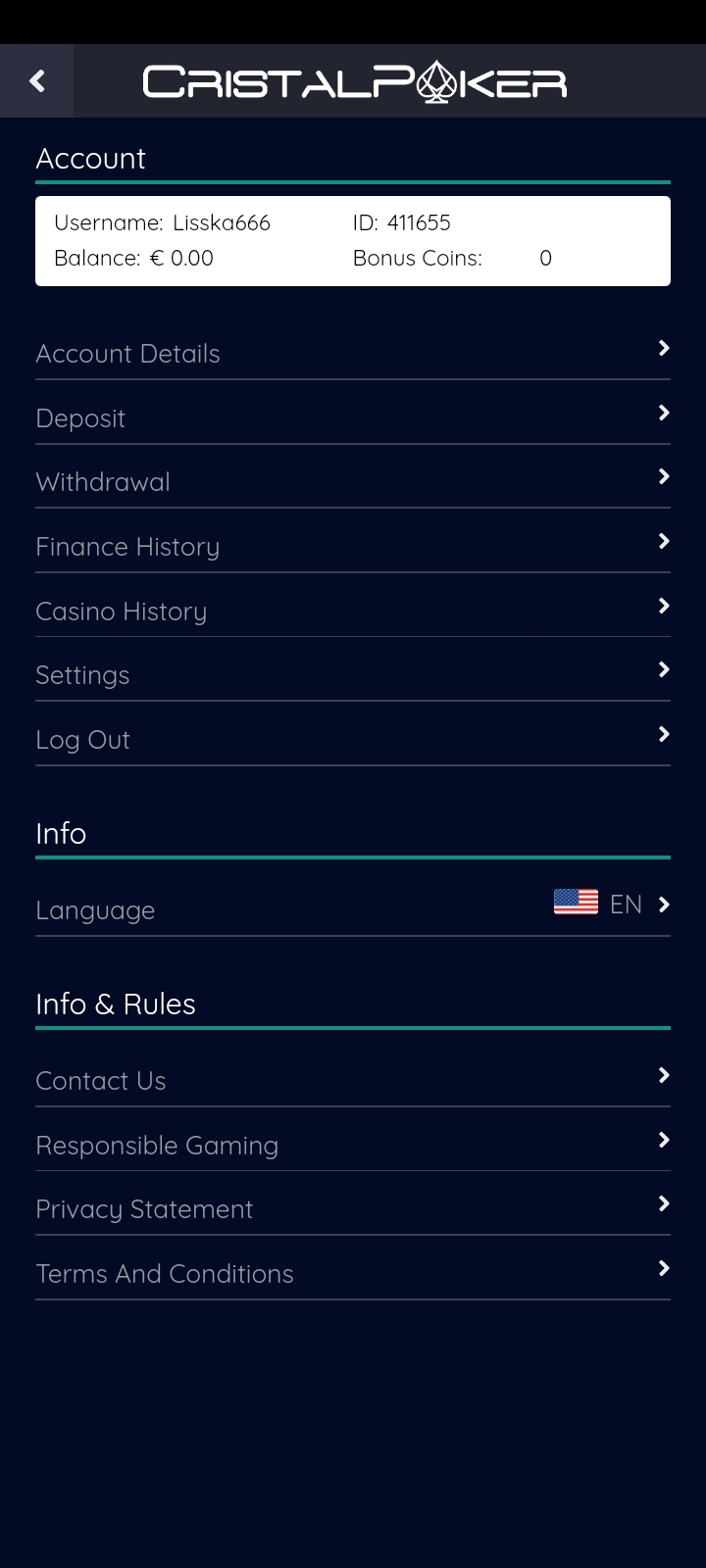This screenshot has width=706, height=1568.
Task: Open Contact Us
Action: point(352,1080)
